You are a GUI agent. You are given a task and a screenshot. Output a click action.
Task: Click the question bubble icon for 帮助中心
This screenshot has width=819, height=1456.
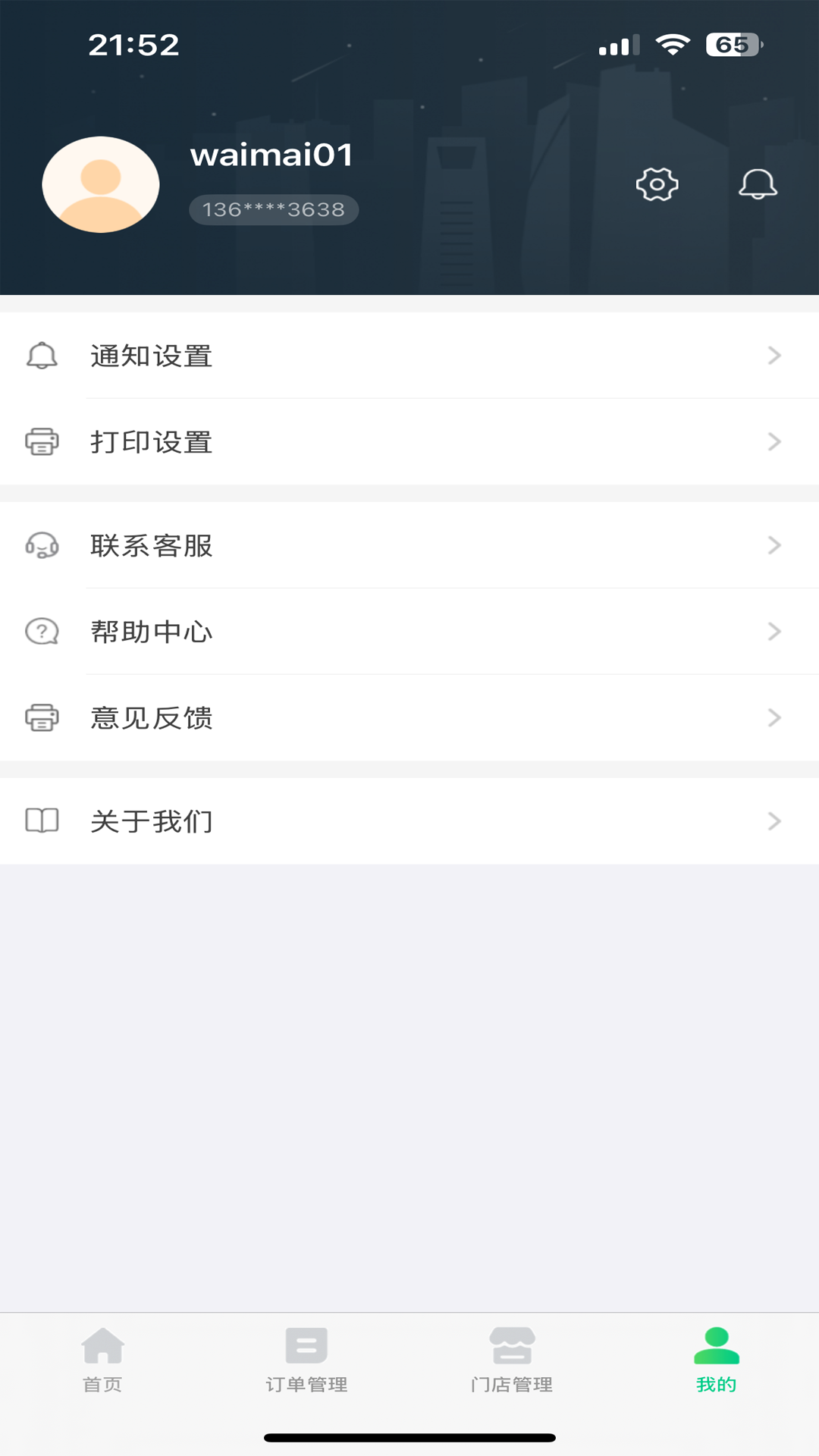42,632
